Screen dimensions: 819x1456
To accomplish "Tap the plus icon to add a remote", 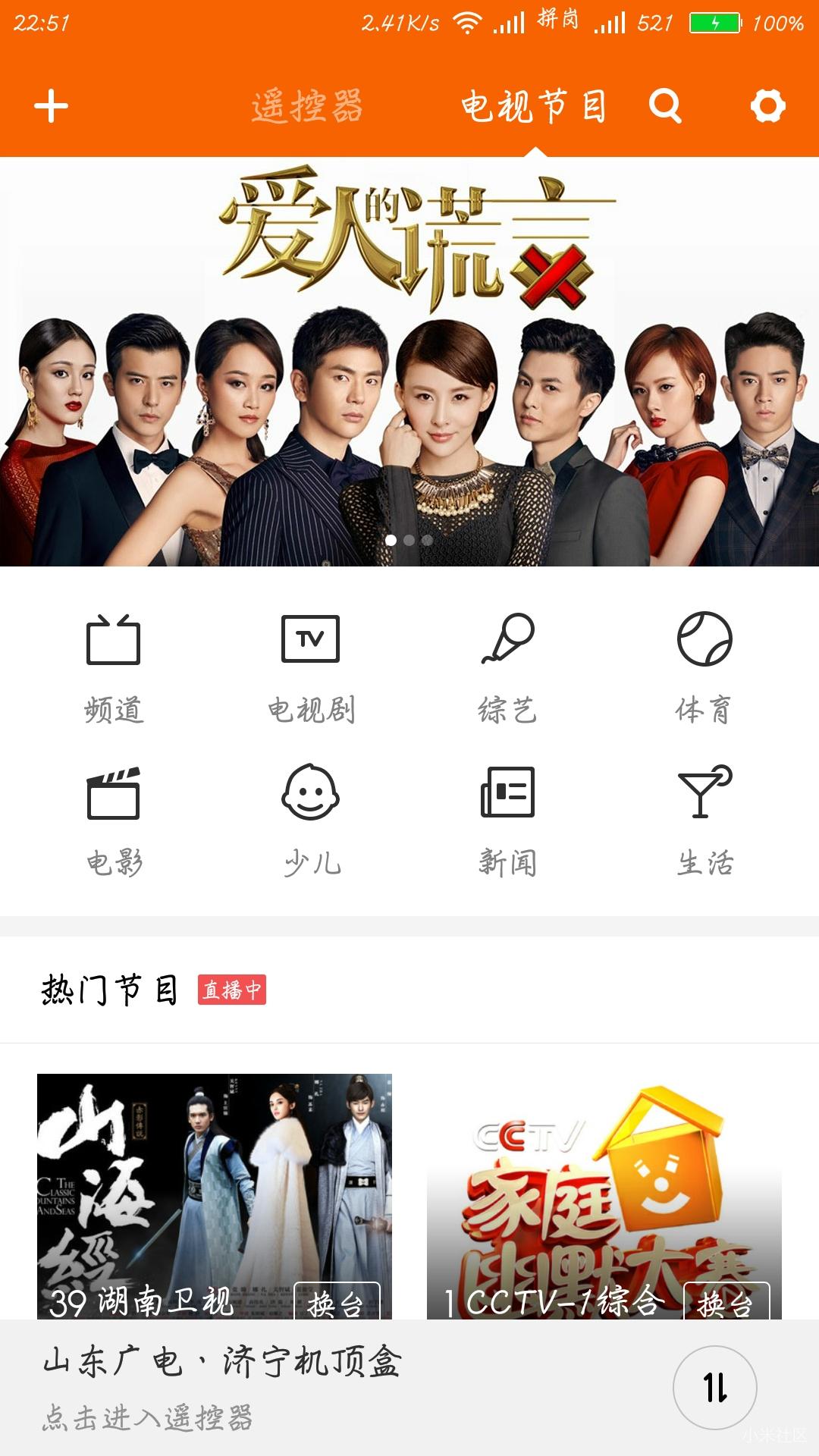I will pos(52,106).
